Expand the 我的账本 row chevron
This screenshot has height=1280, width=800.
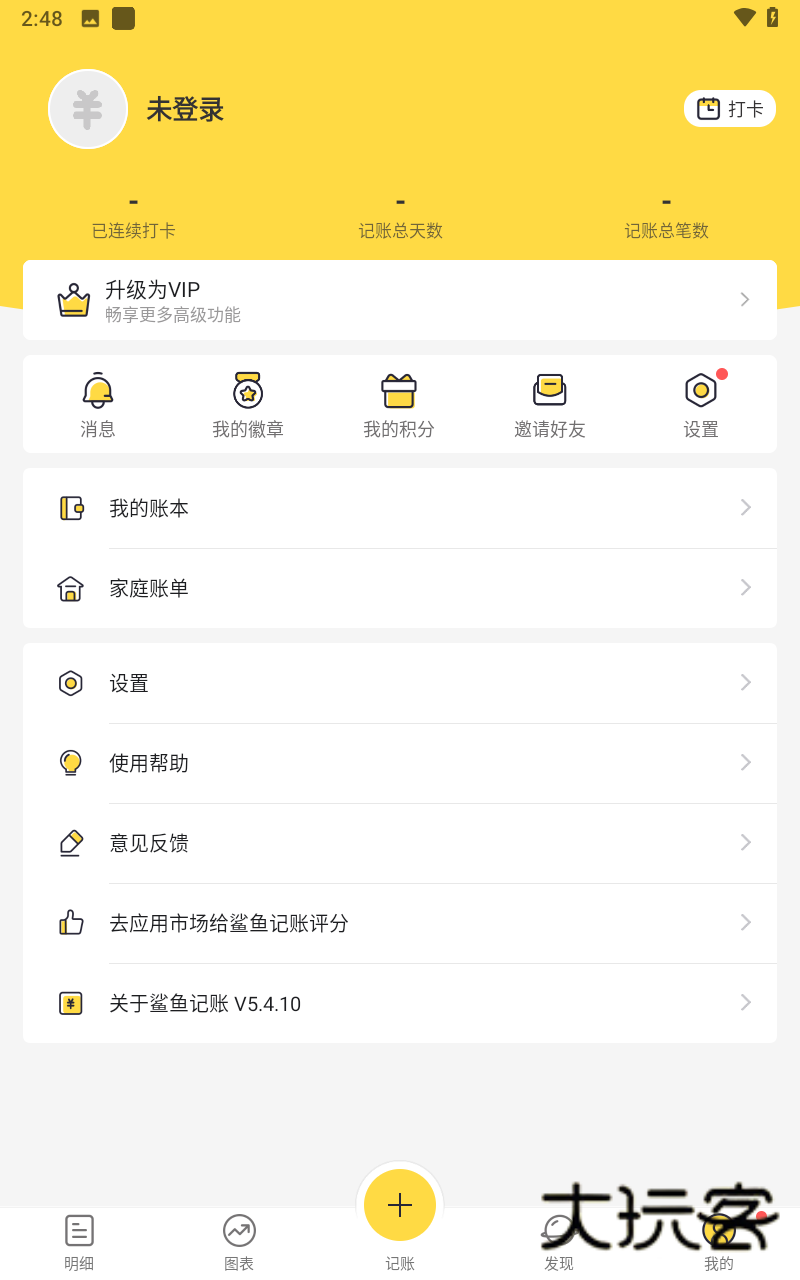745,508
